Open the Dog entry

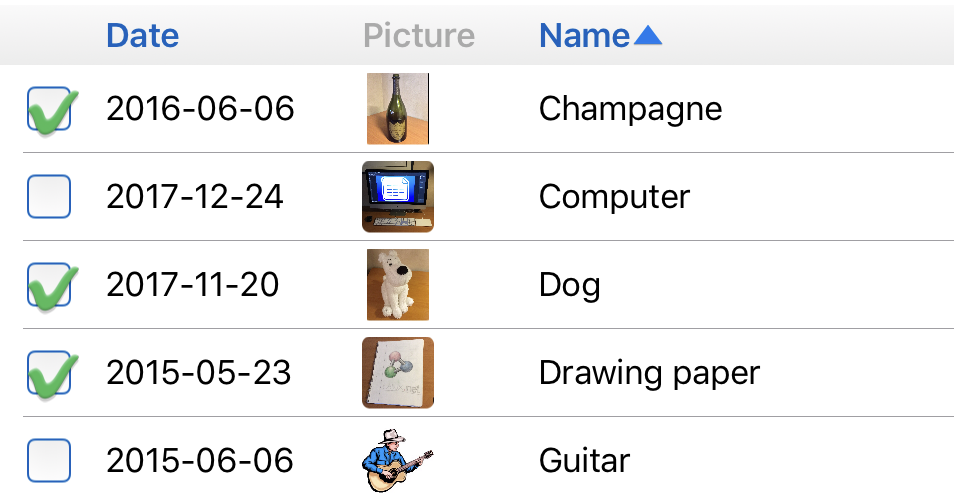pos(570,285)
